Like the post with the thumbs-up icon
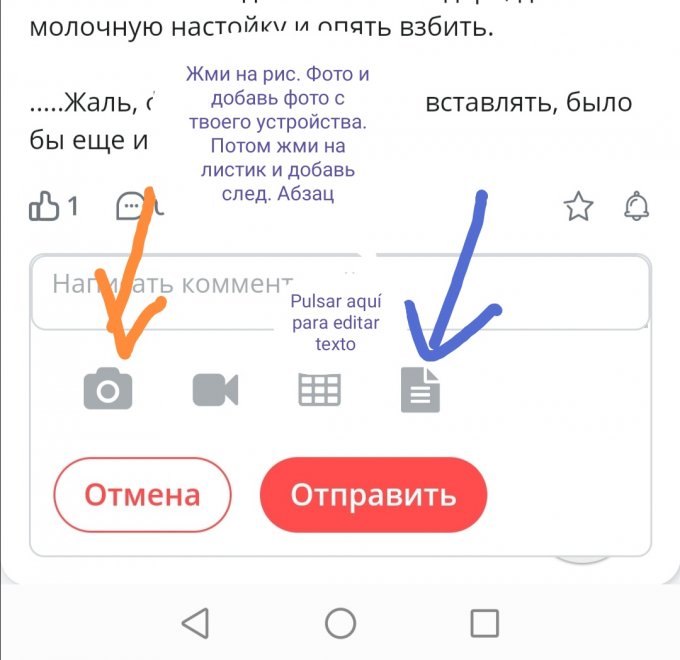This screenshot has height=660, width=680. [x=45, y=207]
